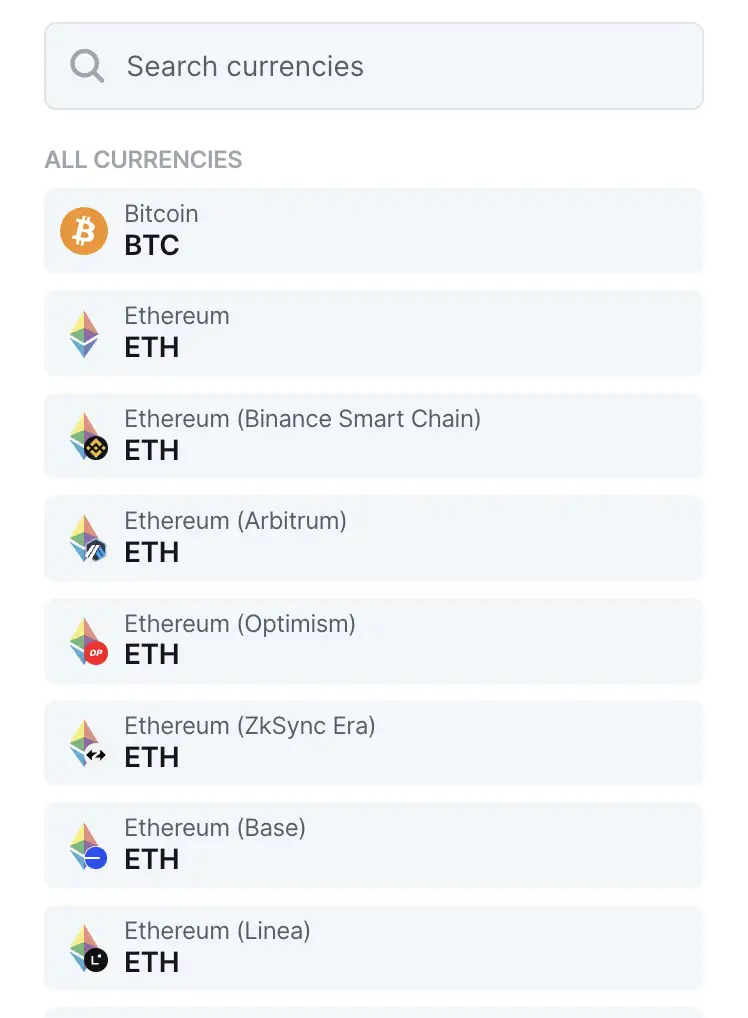Viewport: 748px width, 1018px height.
Task: Select Ethereum (Optimism) currency row
Action: (x=374, y=640)
